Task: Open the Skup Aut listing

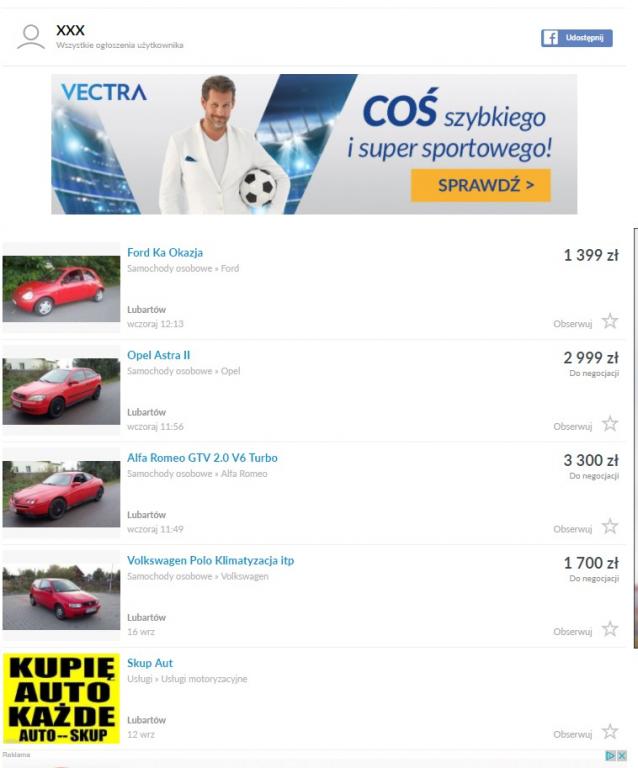Action: (x=150, y=663)
